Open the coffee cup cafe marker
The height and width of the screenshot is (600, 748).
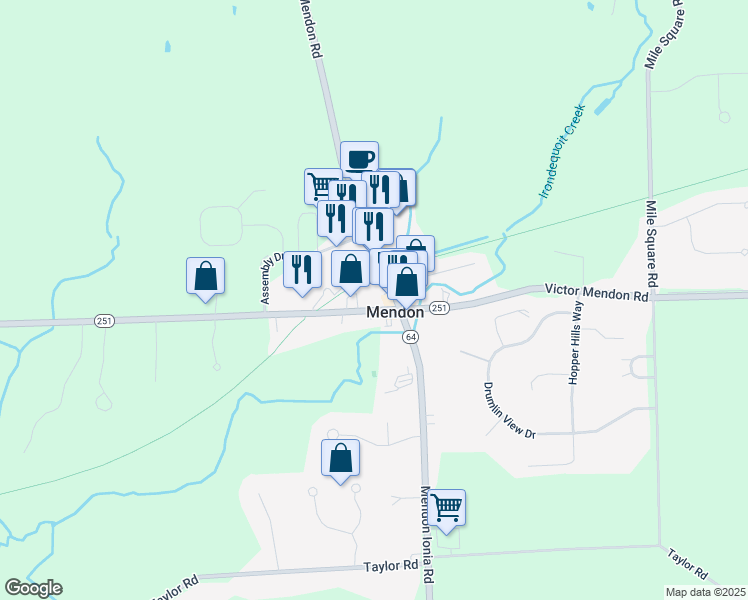click(x=360, y=158)
